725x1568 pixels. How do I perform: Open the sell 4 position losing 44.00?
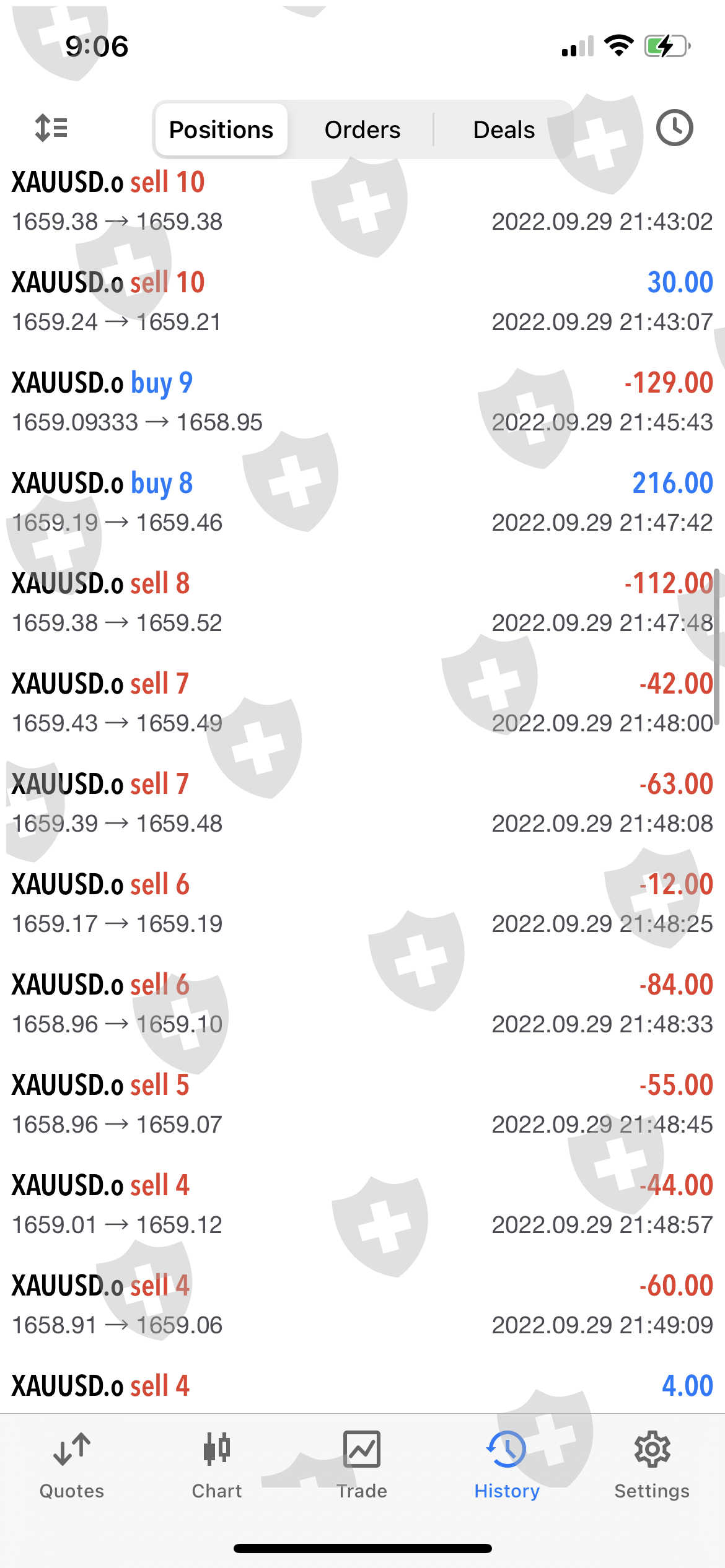coord(362,1204)
